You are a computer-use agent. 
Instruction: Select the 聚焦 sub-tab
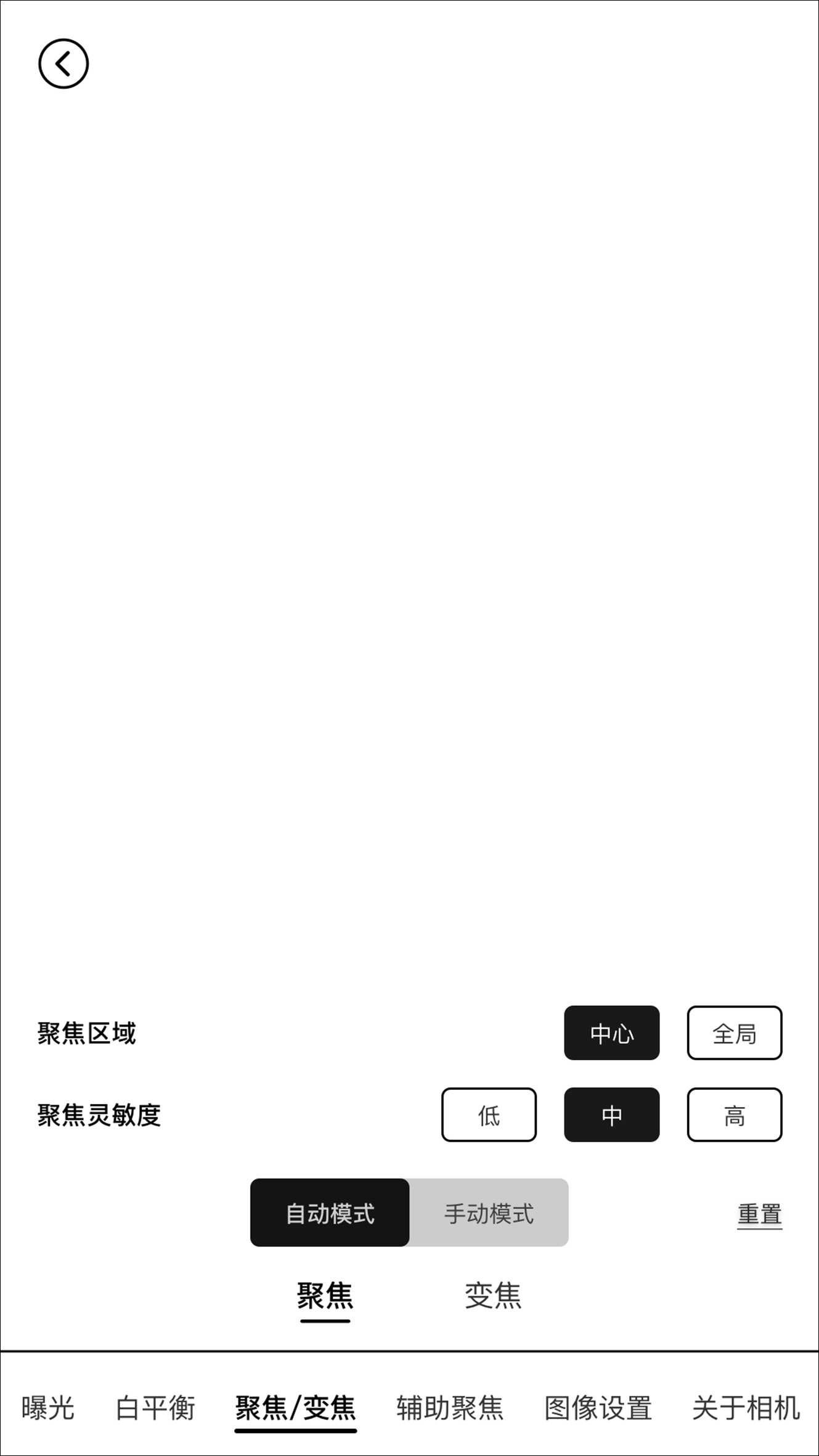pos(325,1296)
